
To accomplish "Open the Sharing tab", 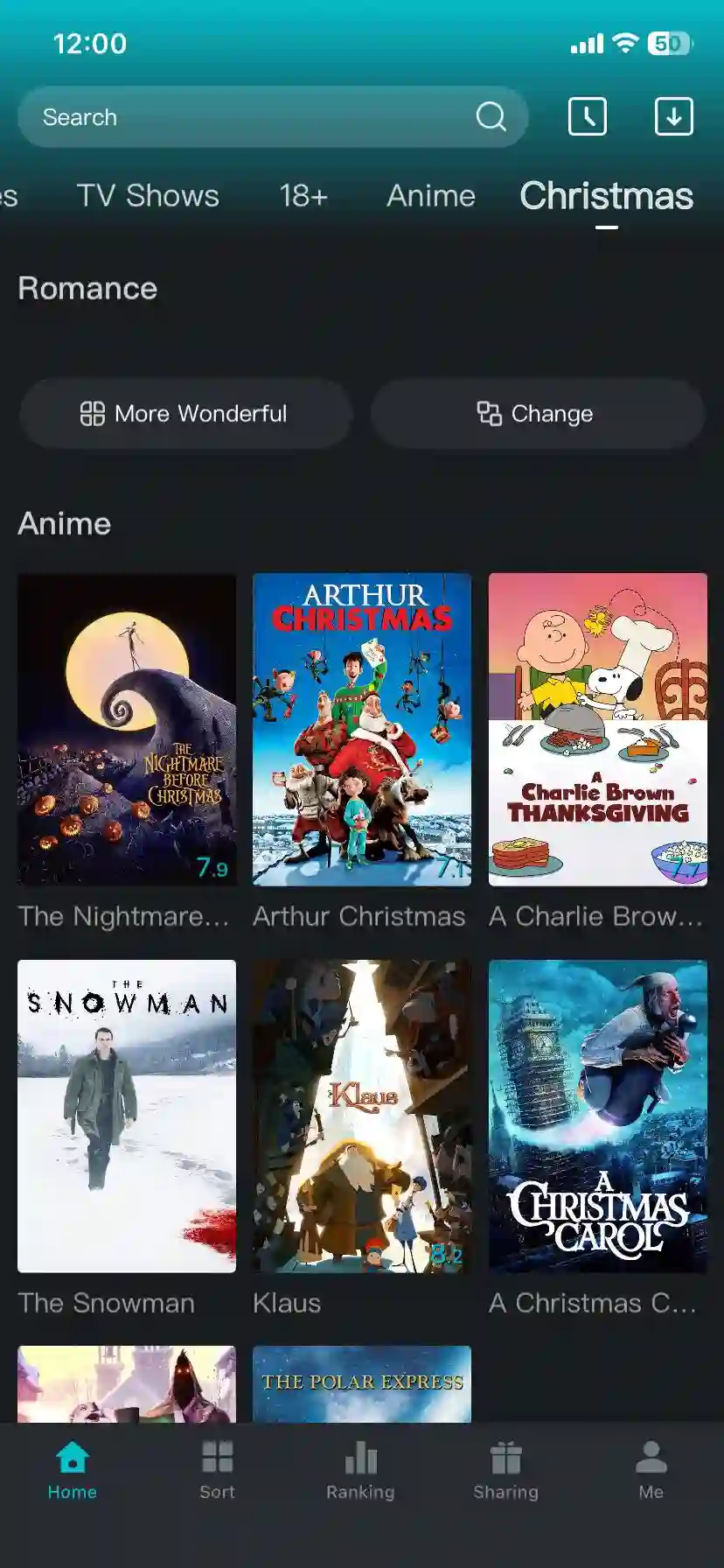I will [x=505, y=1470].
